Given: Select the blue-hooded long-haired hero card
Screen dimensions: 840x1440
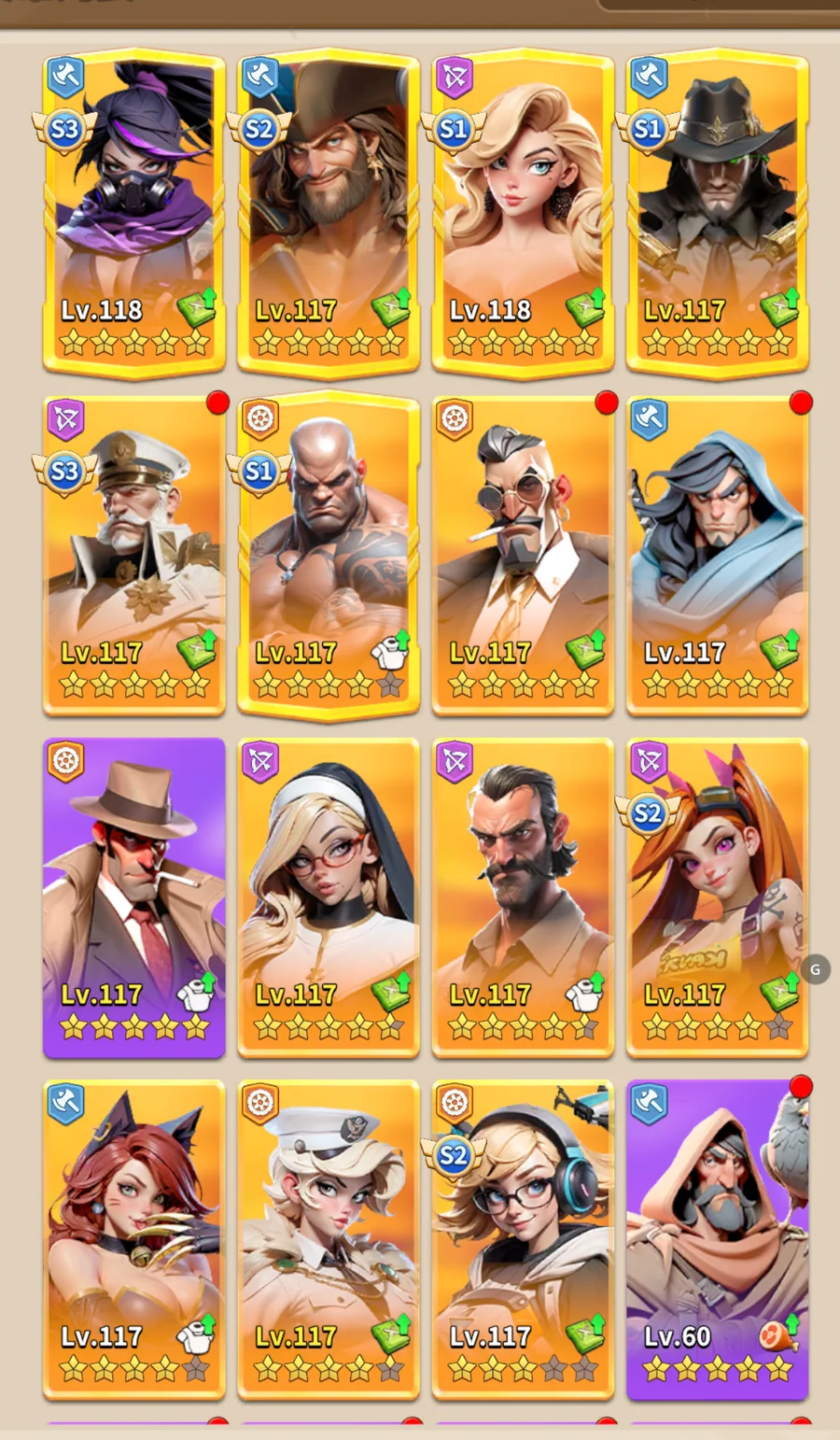Looking at the screenshot, I should (718, 556).
